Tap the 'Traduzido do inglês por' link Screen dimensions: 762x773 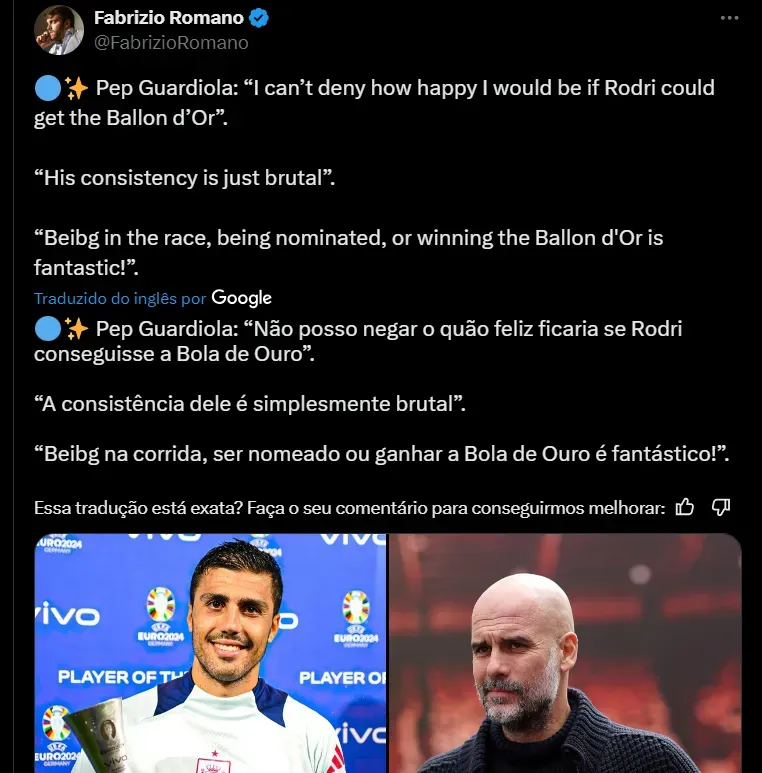120,298
